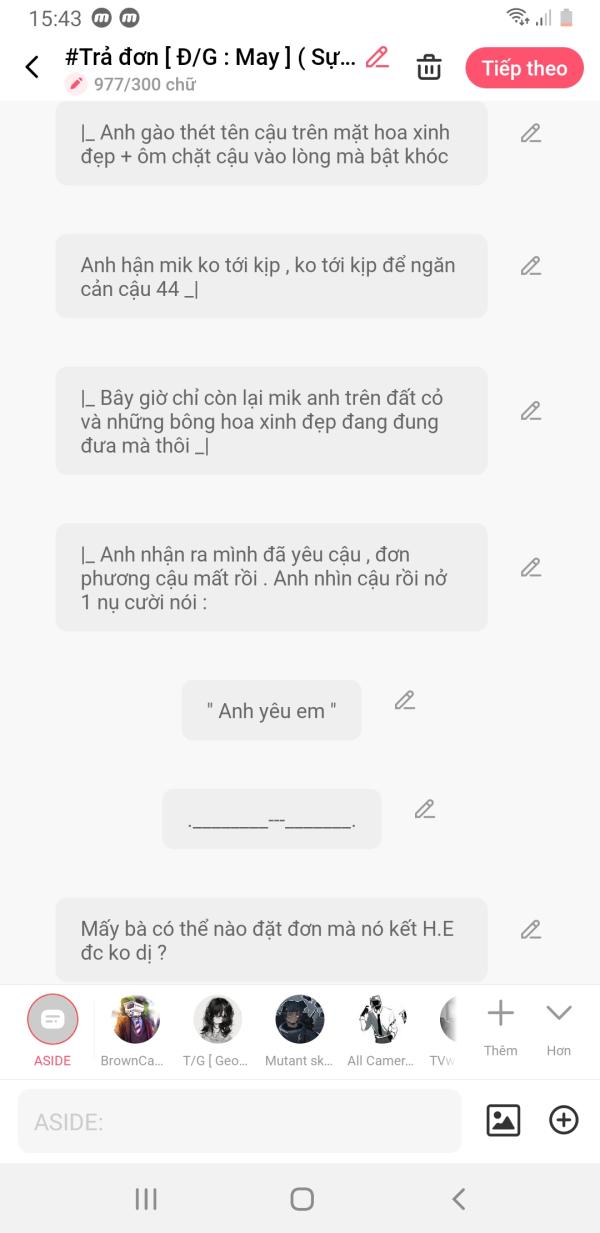The image size is (600, 1233).
Task: Edit the chapter title with pink pencil
Action: tap(377, 57)
